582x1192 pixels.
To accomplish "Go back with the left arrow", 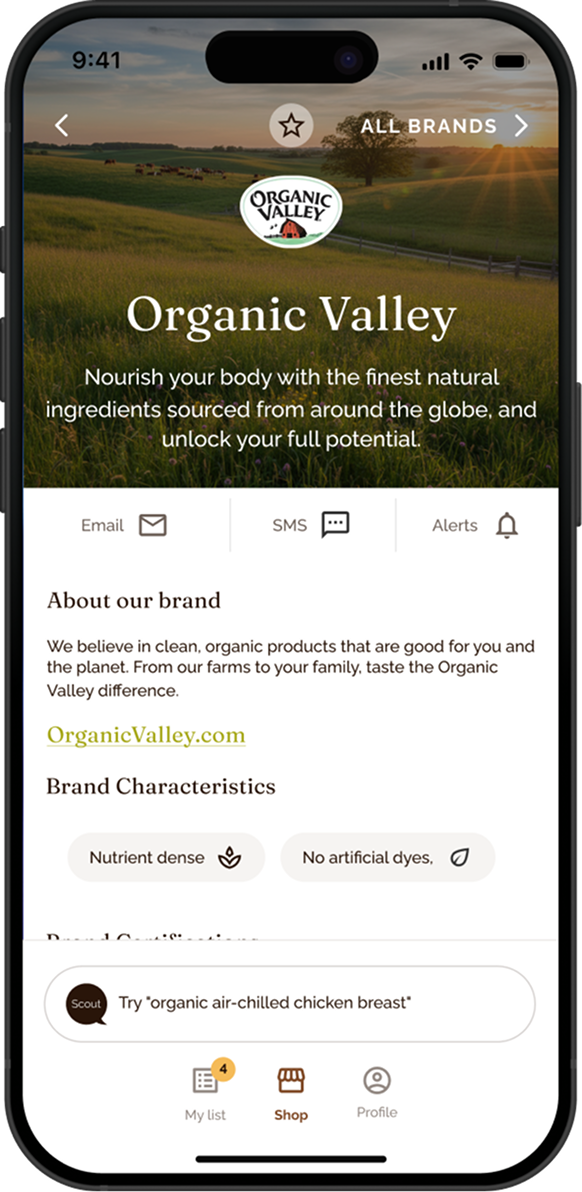I will (62, 126).
